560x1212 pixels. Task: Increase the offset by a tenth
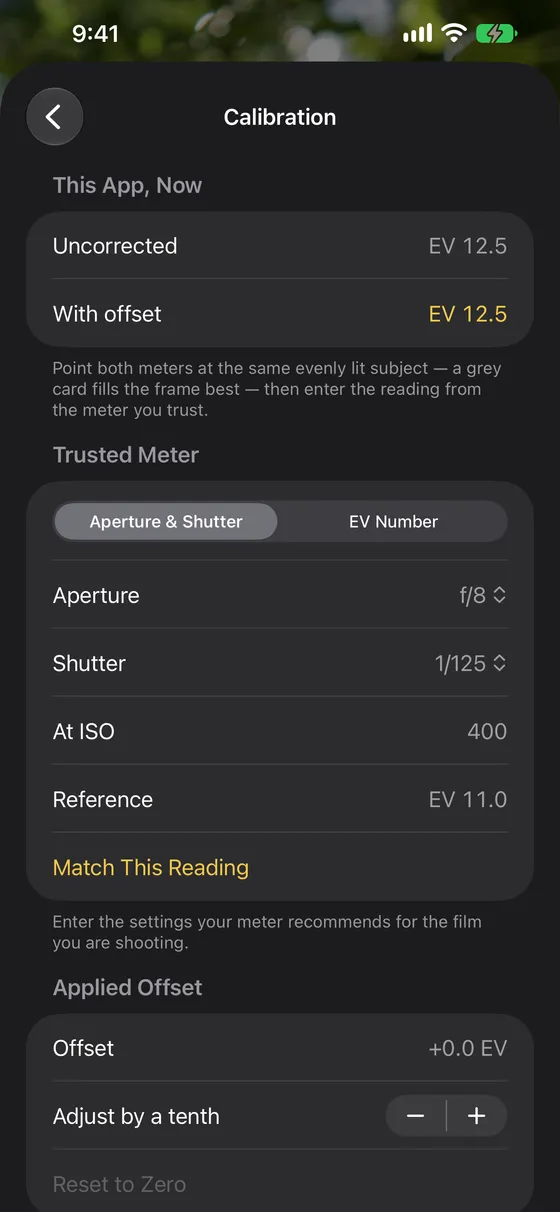coord(477,1116)
